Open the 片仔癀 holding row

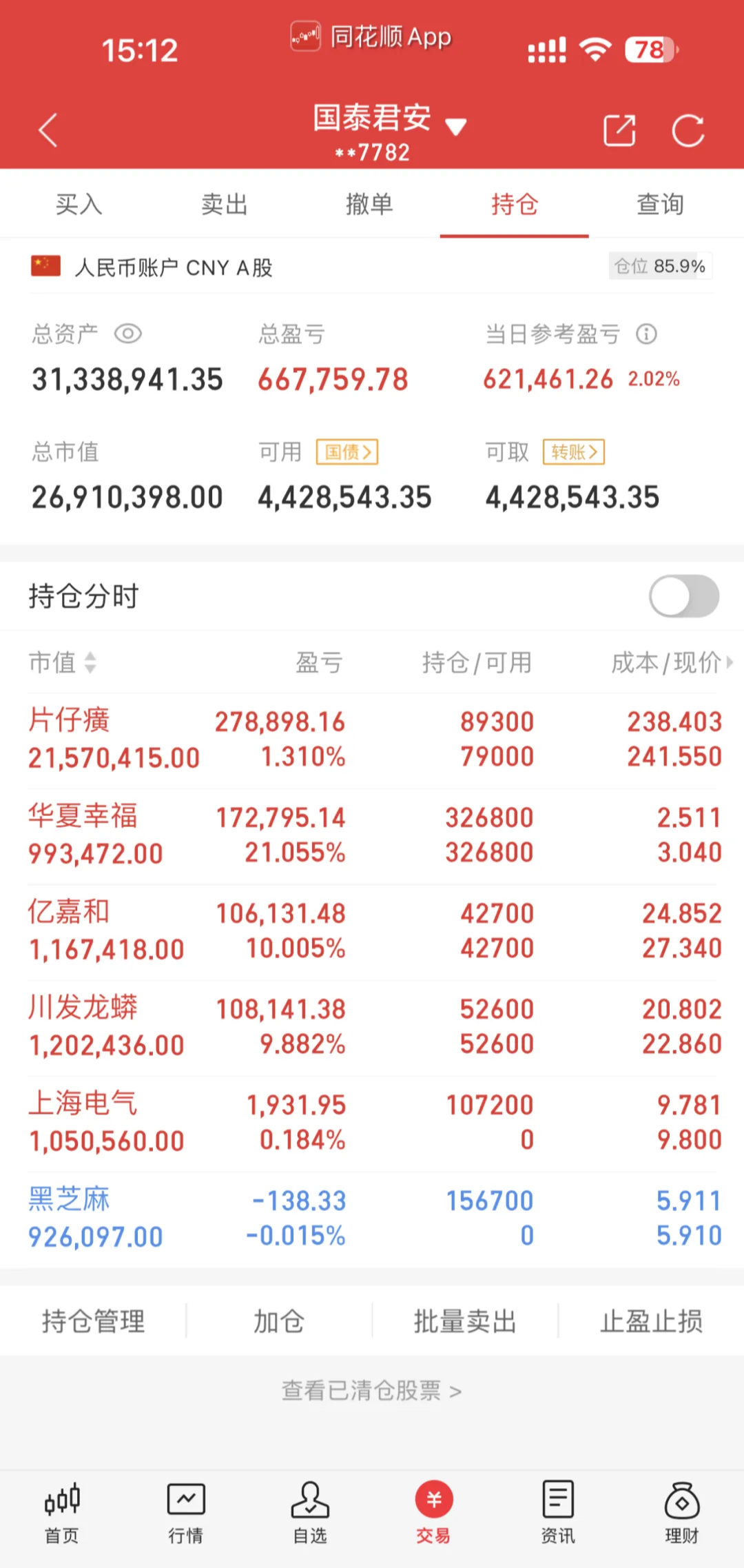click(372, 739)
